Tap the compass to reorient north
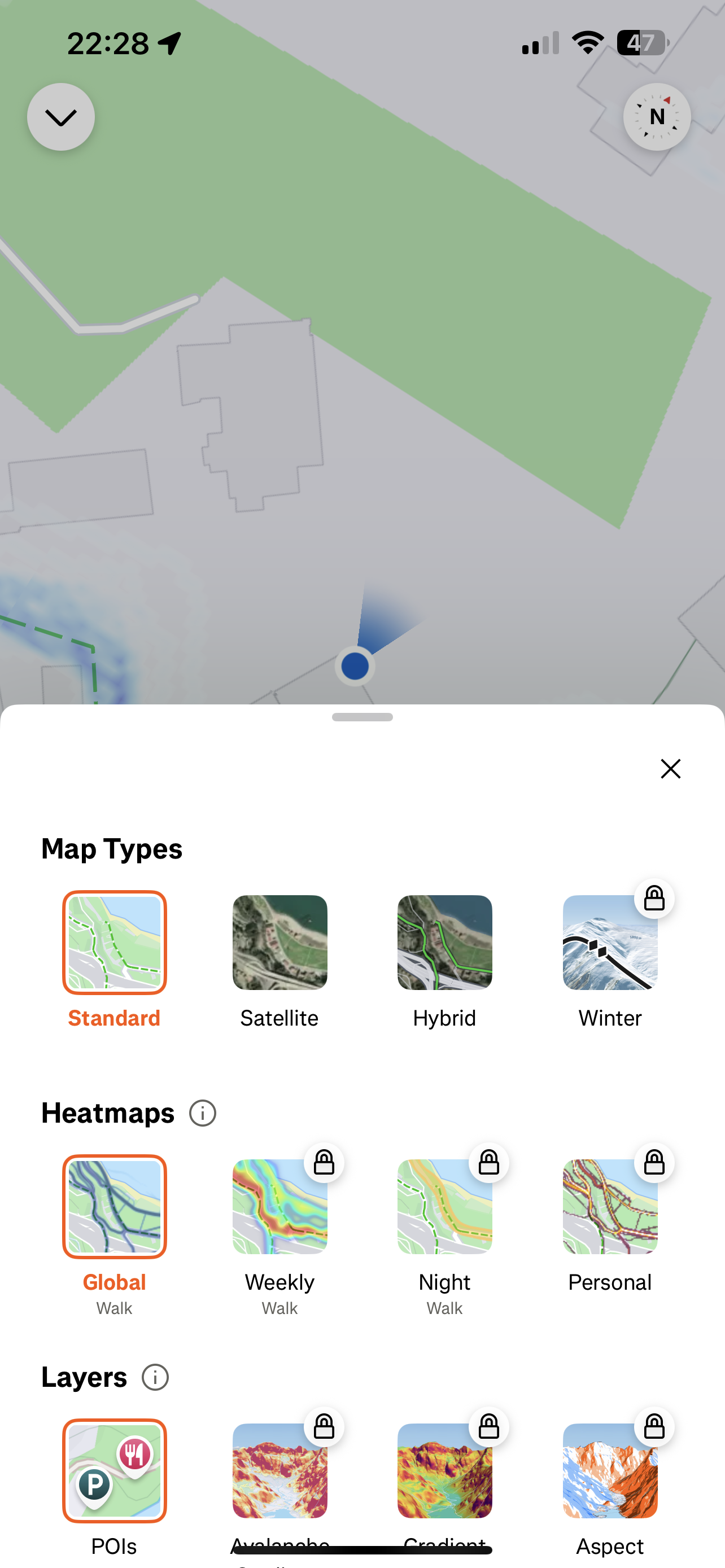 pos(656,117)
